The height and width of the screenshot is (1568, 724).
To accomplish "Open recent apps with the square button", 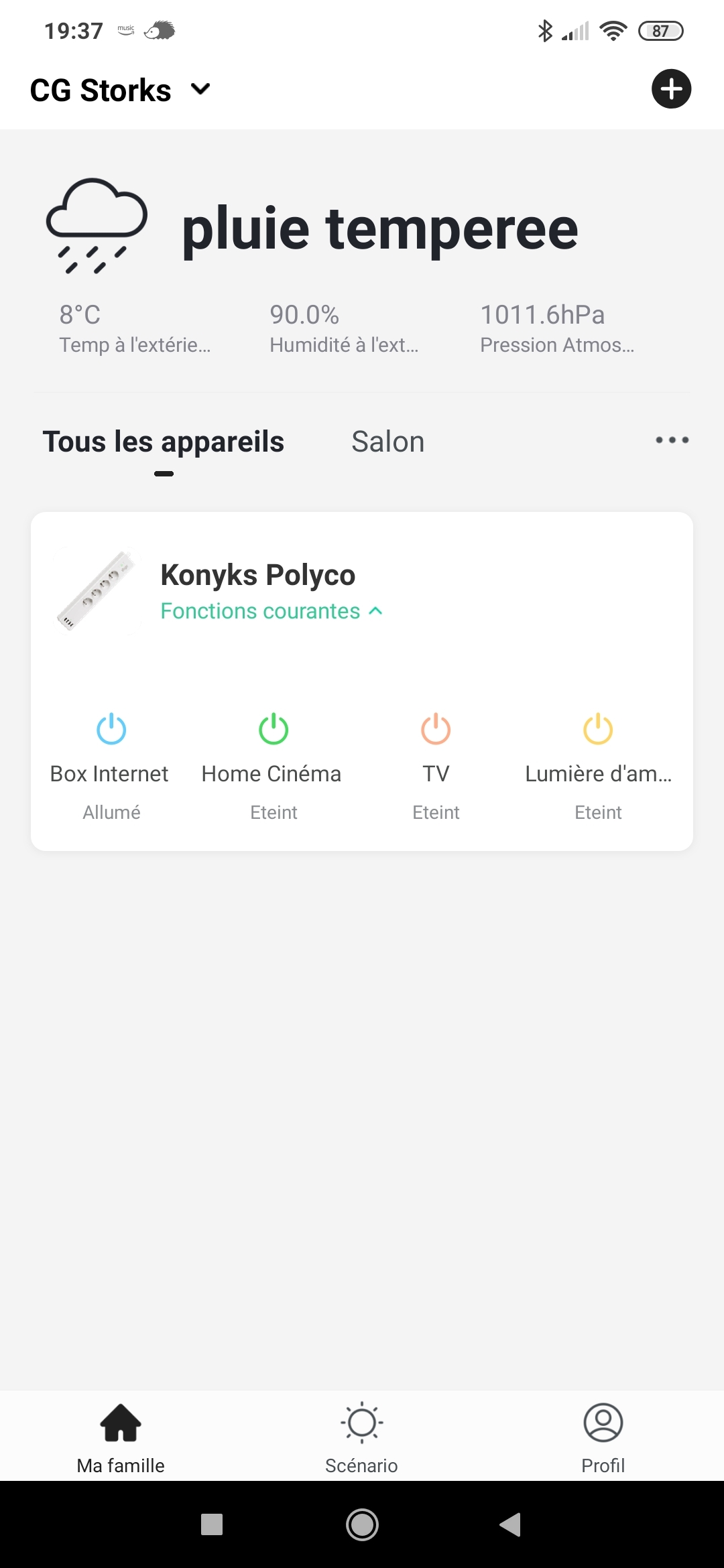I will (212, 1524).
